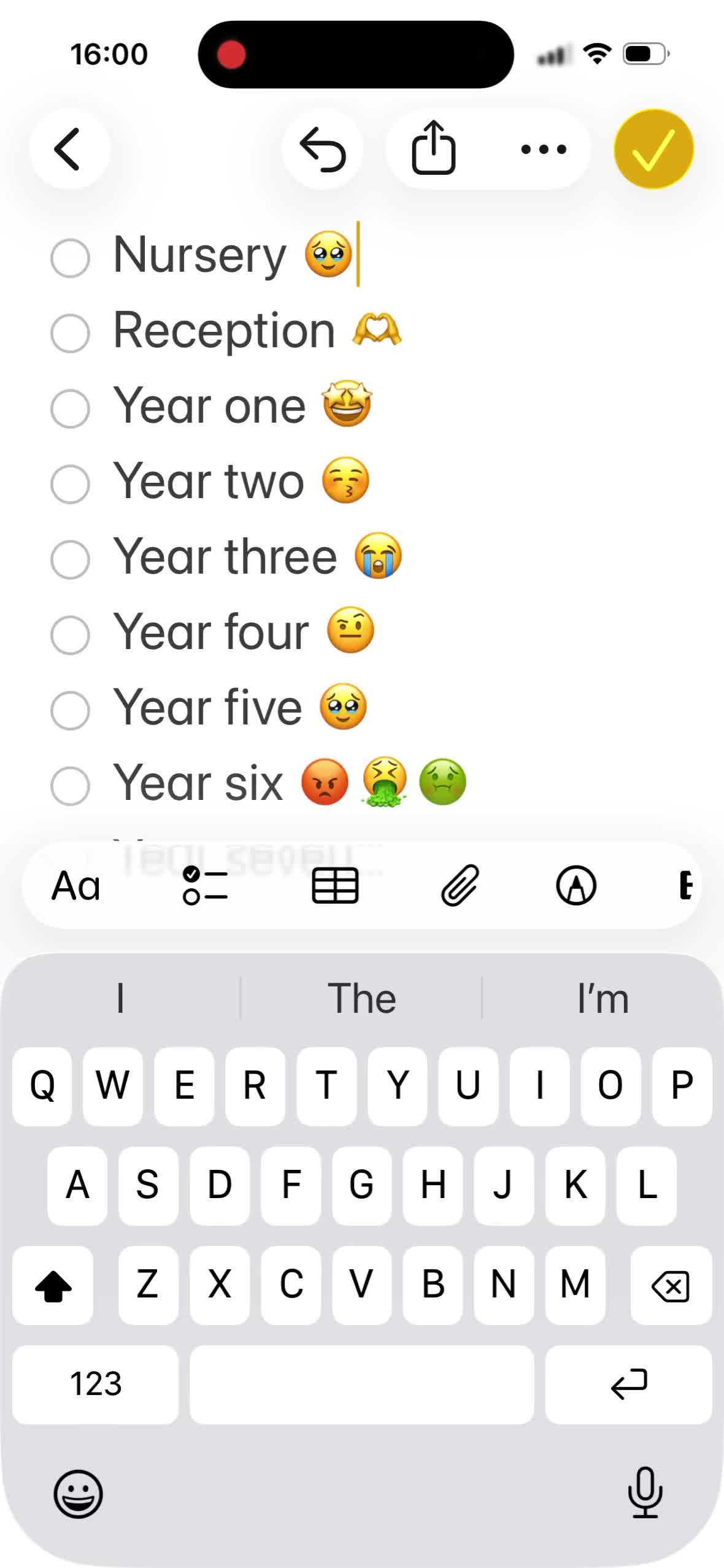
Task: Check the Year two item
Action: pyautogui.click(x=70, y=484)
